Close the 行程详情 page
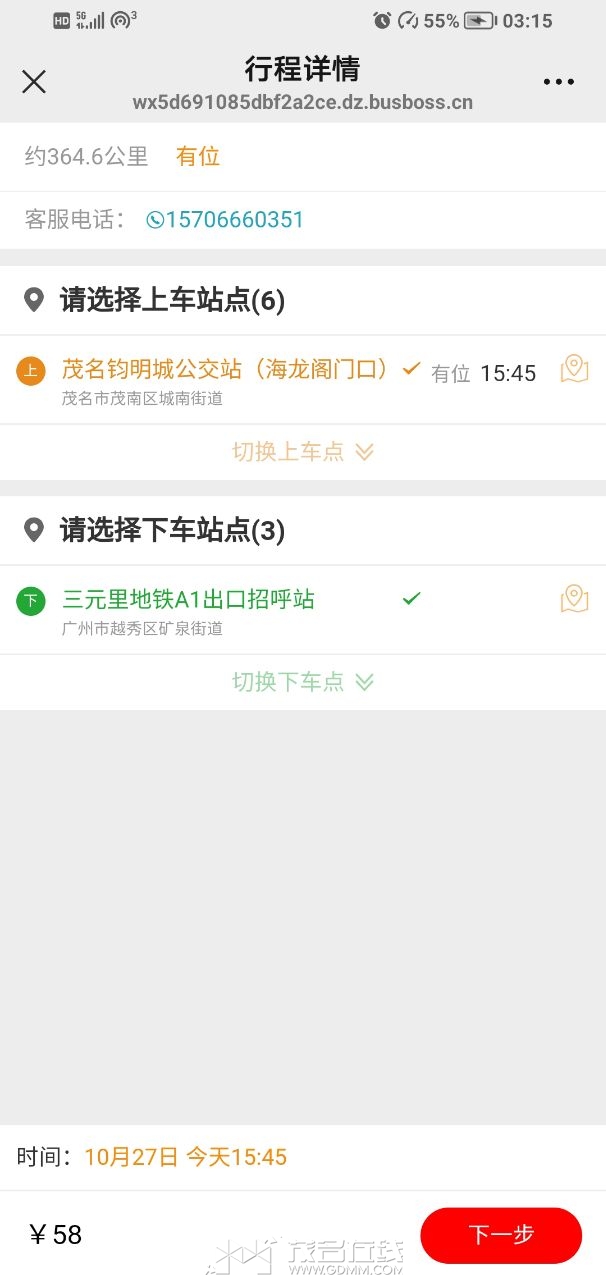606x1280 pixels. pos(34,82)
